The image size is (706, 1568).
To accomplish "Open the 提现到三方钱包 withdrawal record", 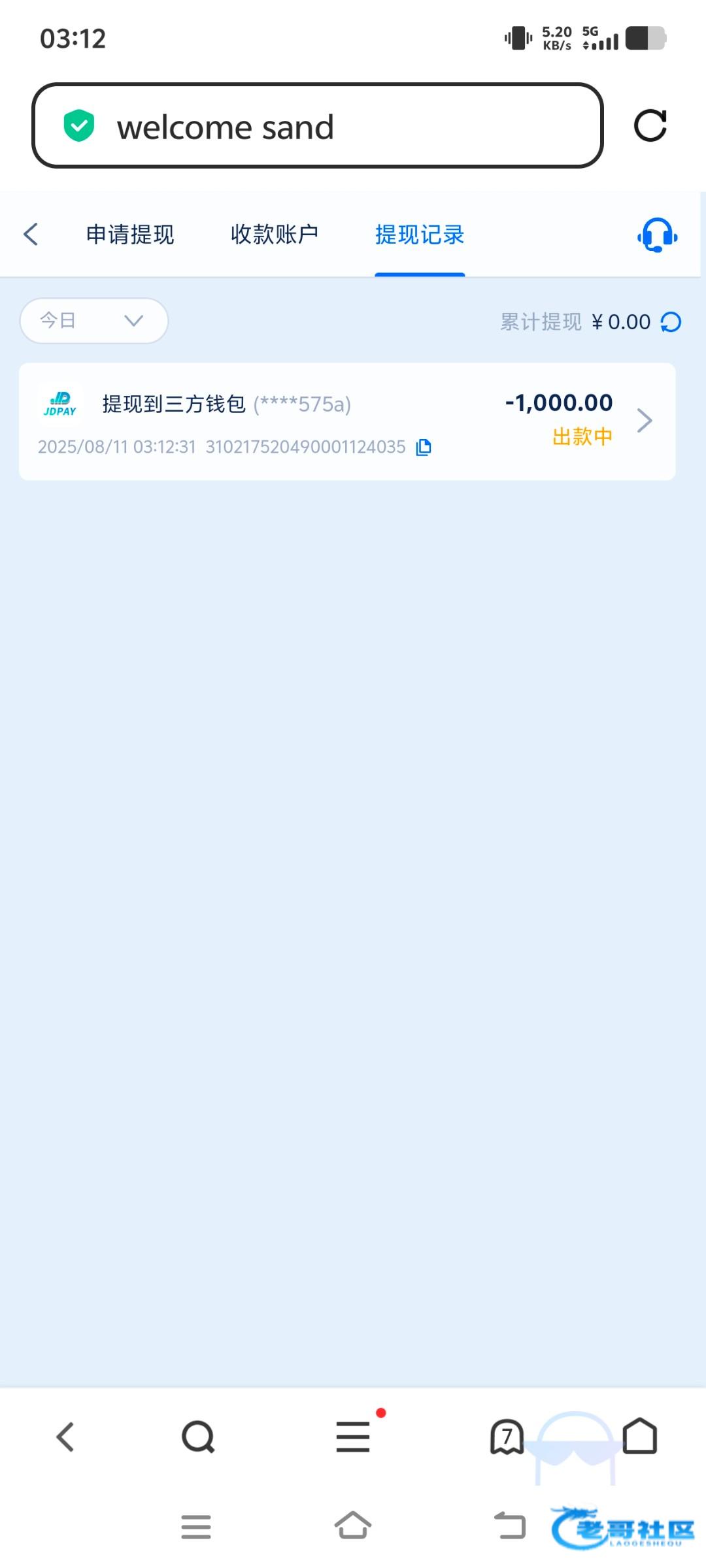I will click(346, 421).
